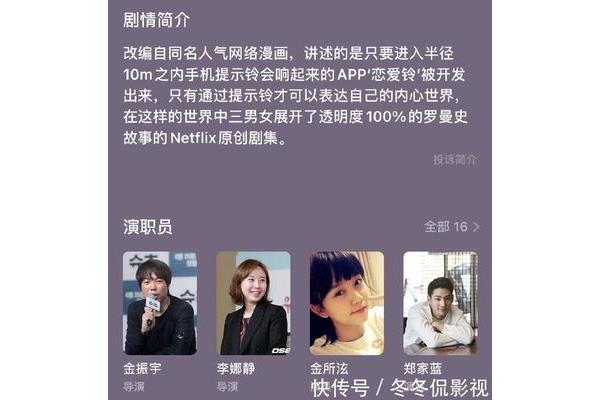Tap 投诉简介 to report the synopsis

coord(455,160)
